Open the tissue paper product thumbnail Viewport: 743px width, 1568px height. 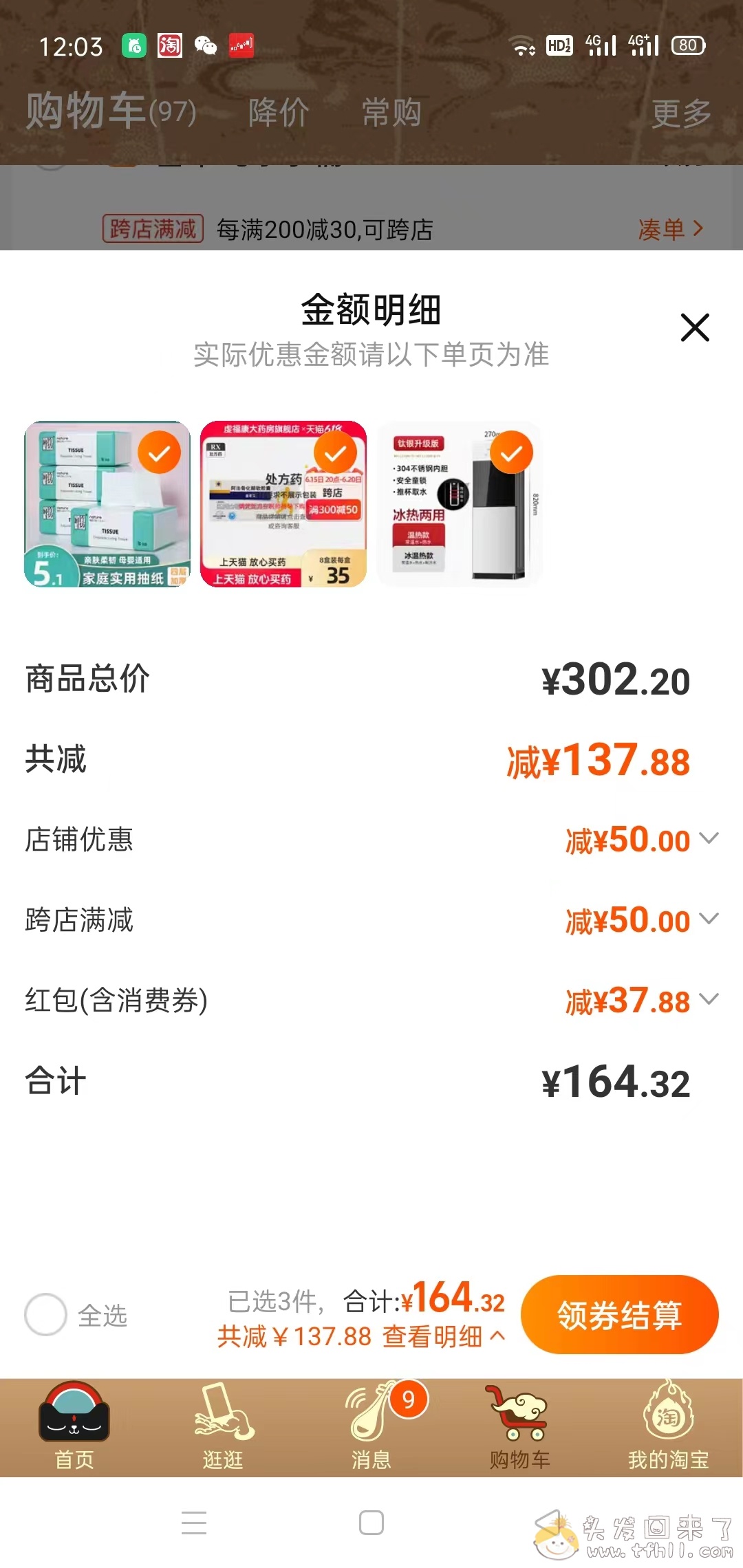pos(107,504)
